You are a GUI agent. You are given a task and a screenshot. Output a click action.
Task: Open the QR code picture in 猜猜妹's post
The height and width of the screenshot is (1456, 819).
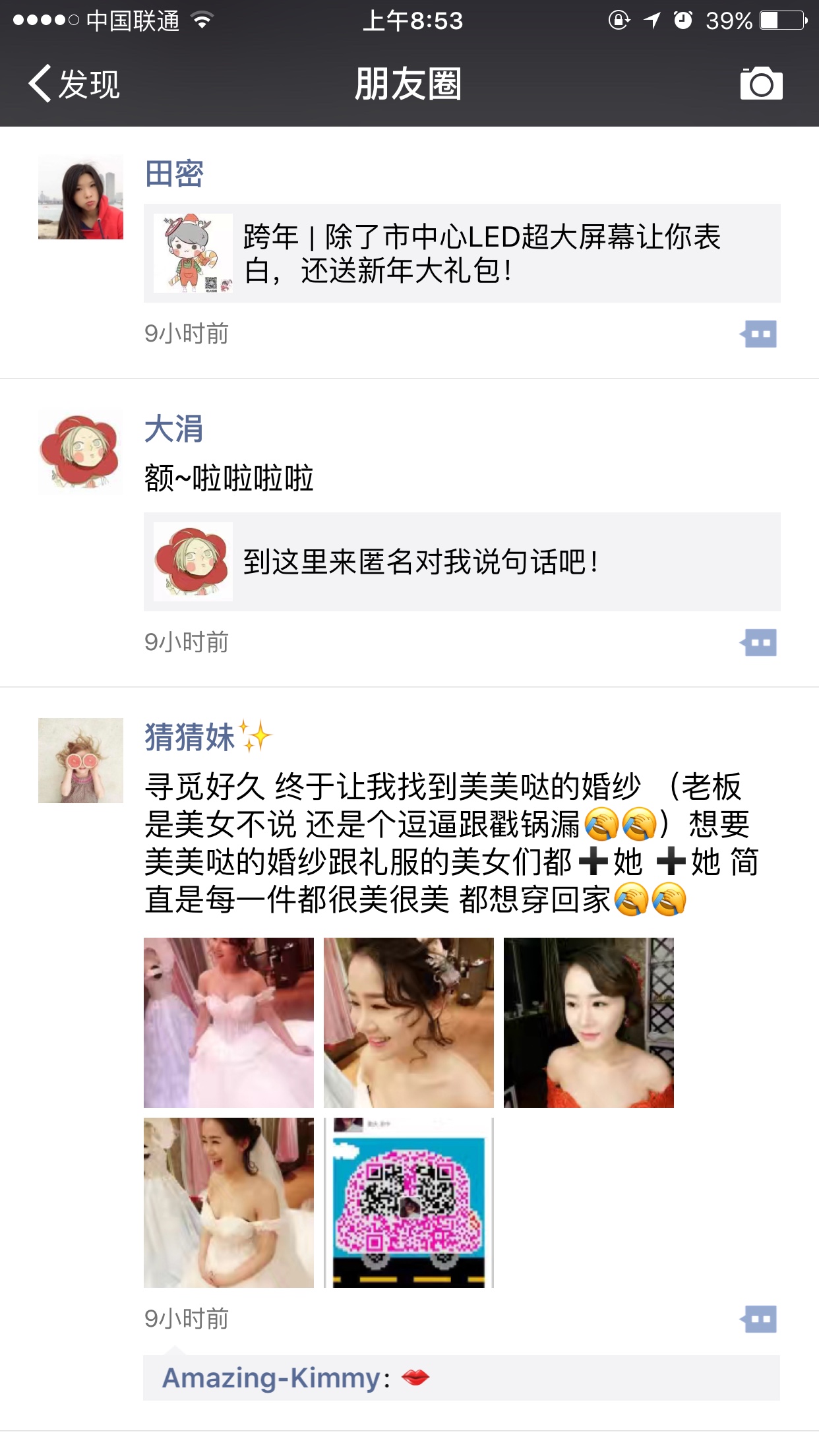pyautogui.click(x=409, y=1203)
